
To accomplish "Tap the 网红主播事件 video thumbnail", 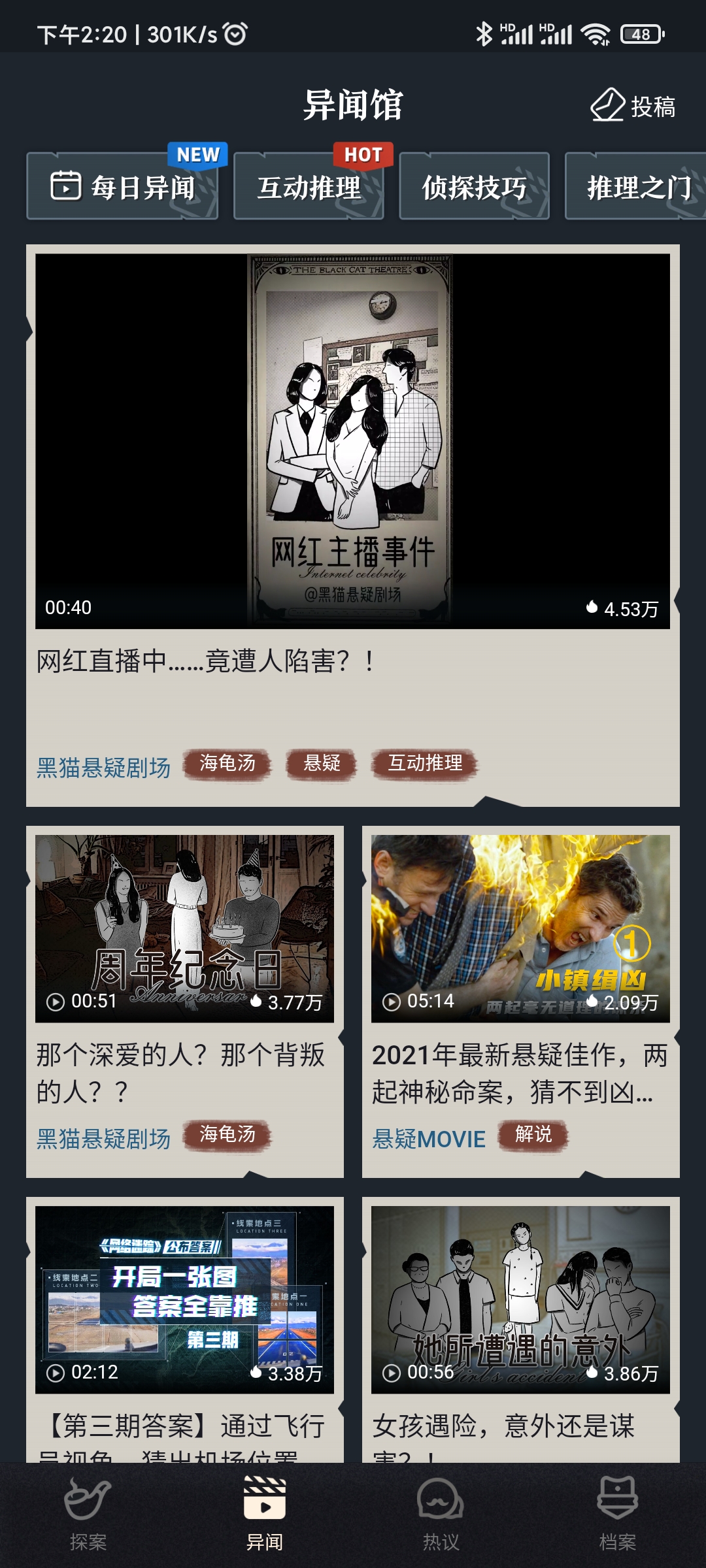I will (353, 438).
